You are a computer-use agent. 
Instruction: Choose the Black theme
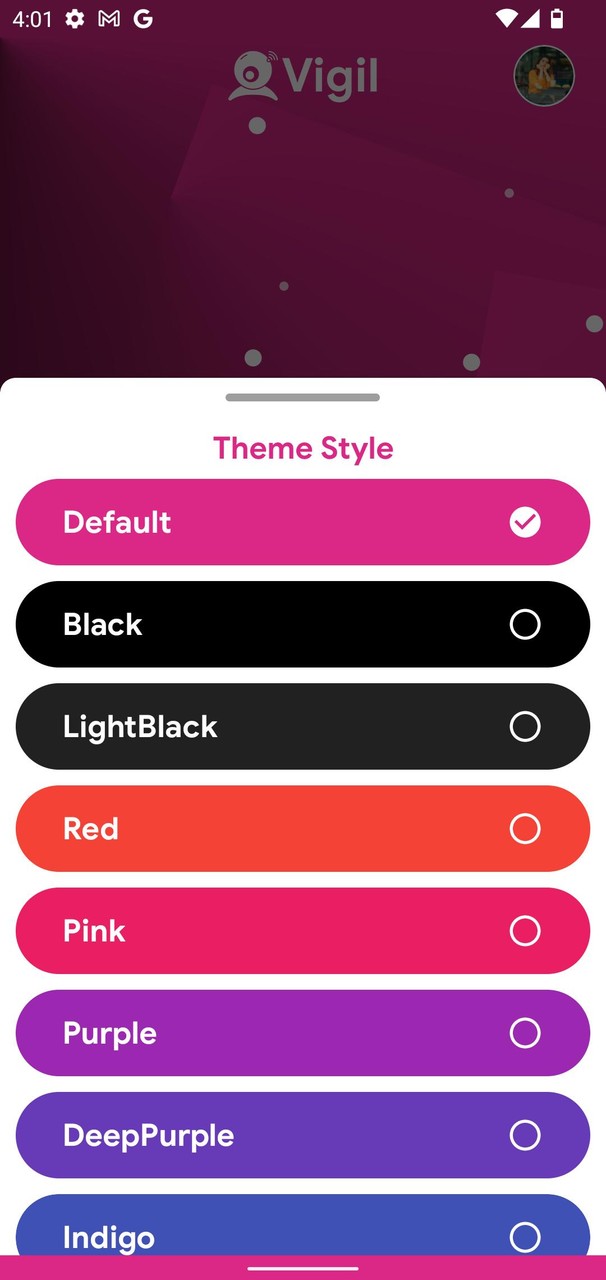pyautogui.click(x=302, y=624)
